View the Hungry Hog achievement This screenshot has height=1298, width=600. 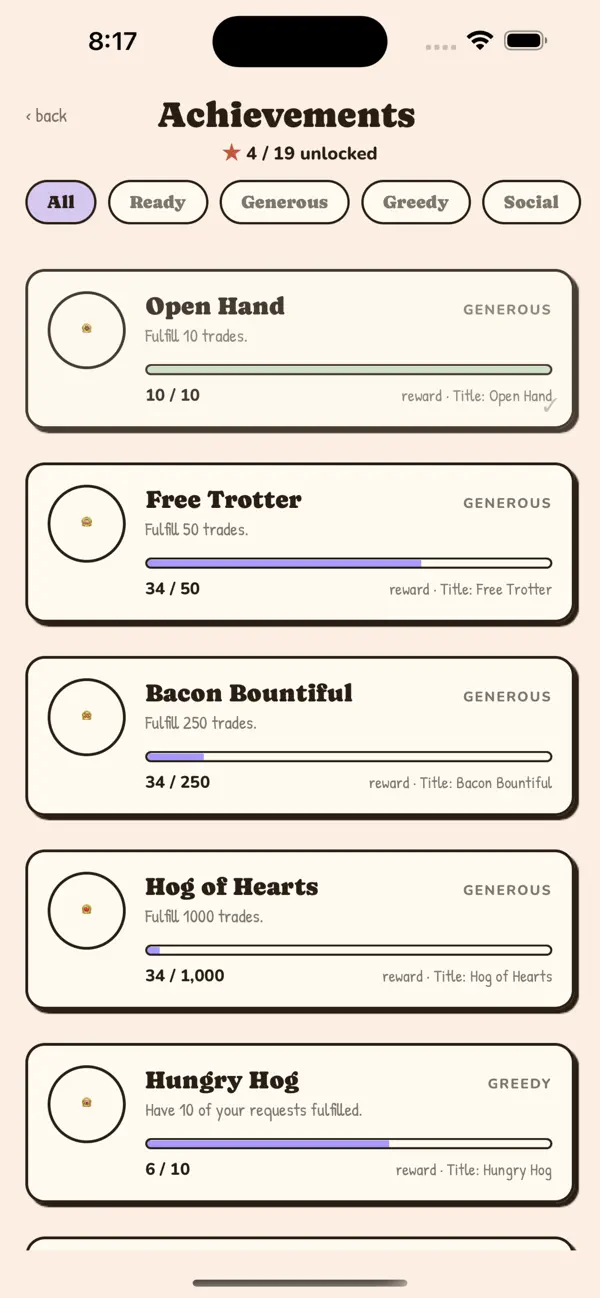(301, 1124)
